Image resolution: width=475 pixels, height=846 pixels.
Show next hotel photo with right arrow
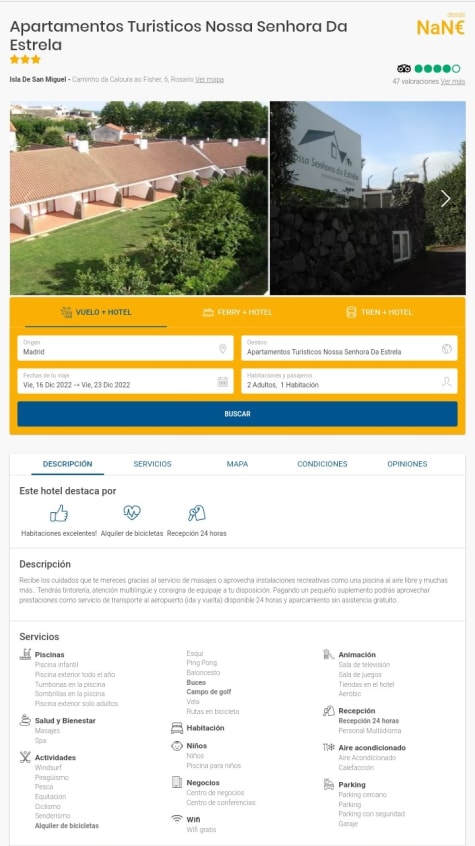pyautogui.click(x=445, y=199)
